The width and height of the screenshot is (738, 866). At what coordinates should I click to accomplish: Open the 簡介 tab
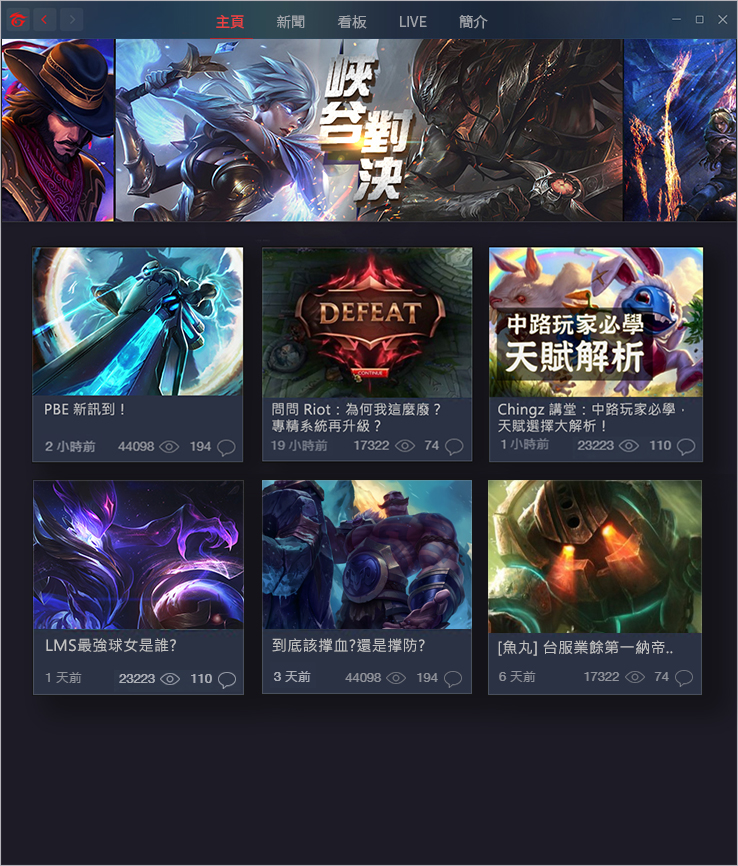click(x=474, y=22)
